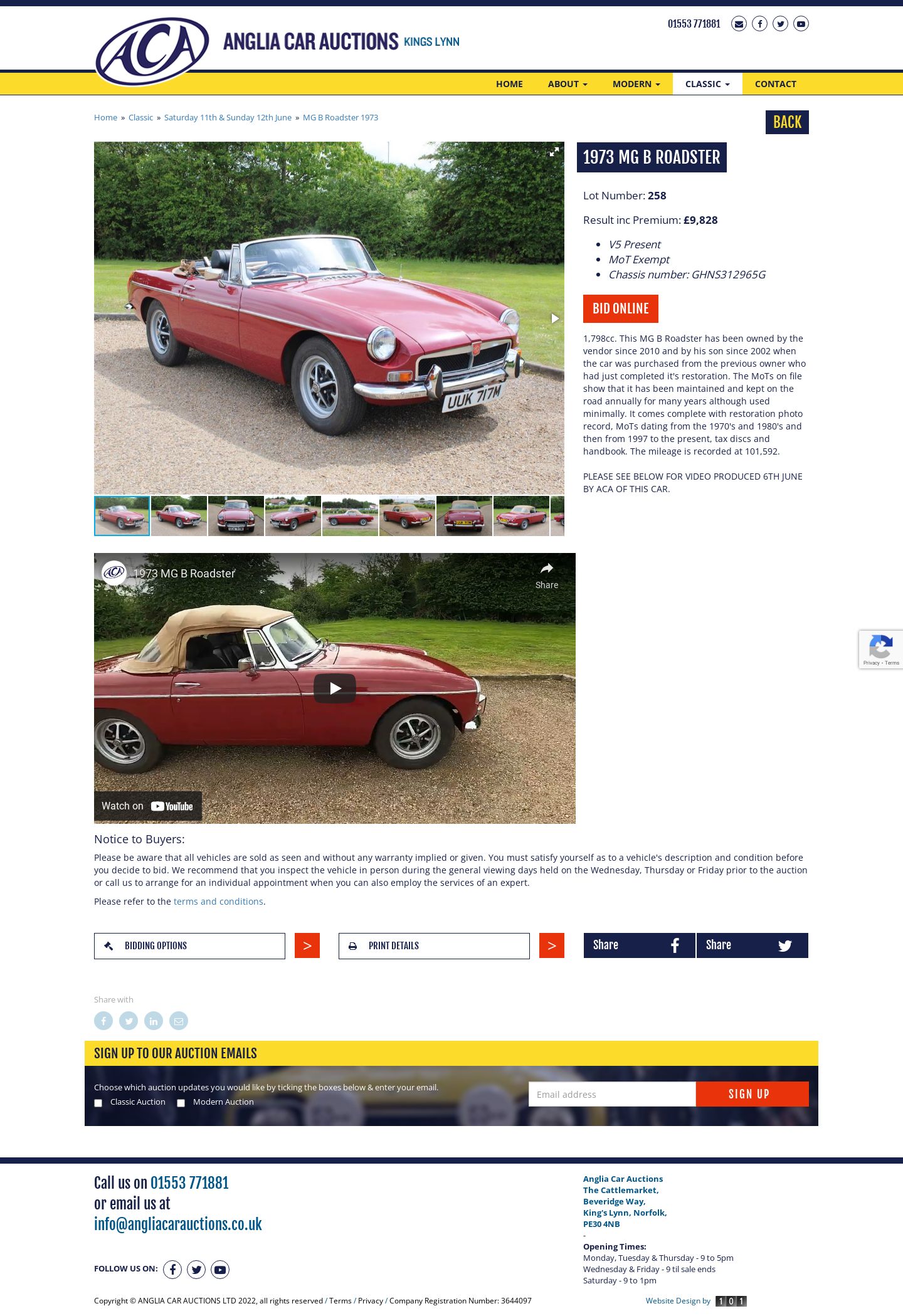Tick the Classic Auction checkbox

click(x=98, y=1103)
